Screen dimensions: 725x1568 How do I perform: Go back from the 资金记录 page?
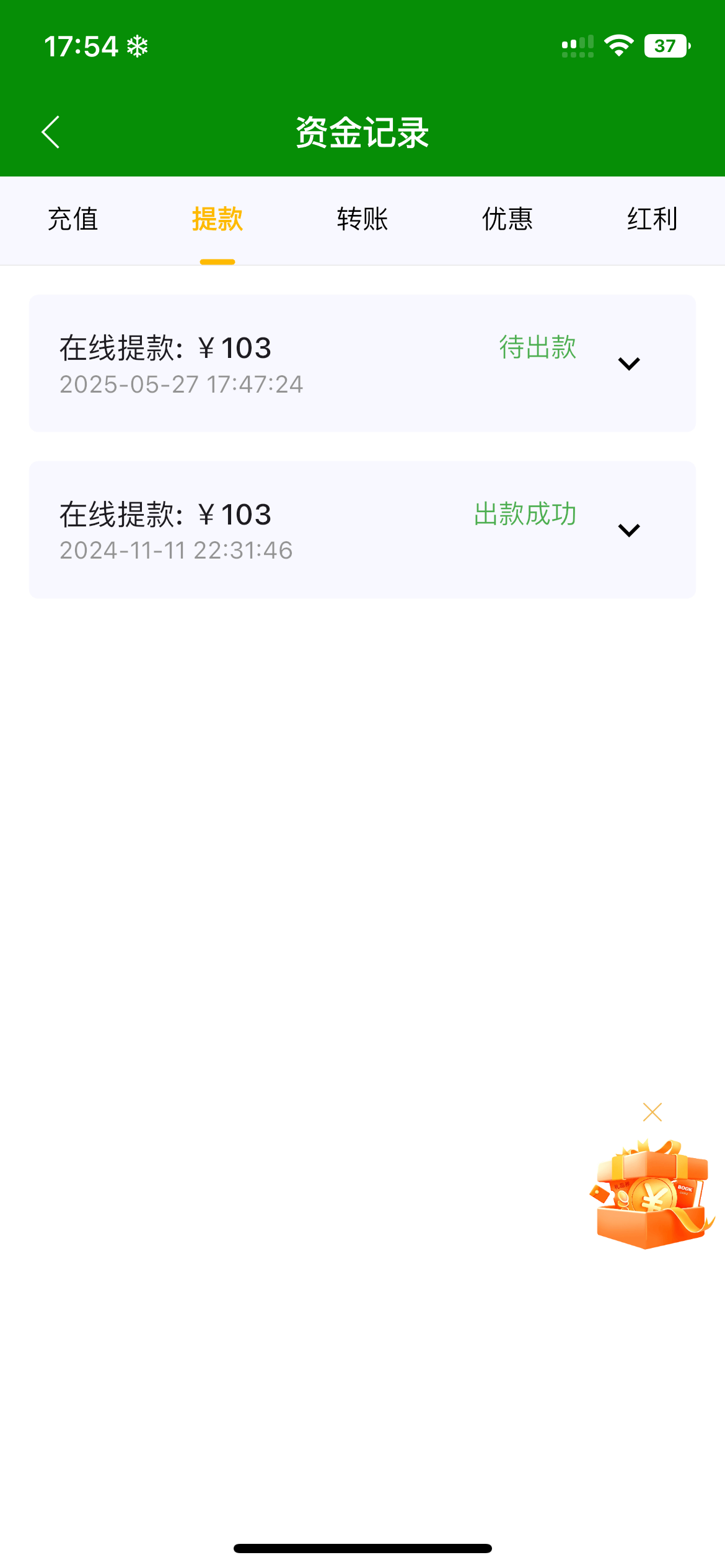(51, 132)
